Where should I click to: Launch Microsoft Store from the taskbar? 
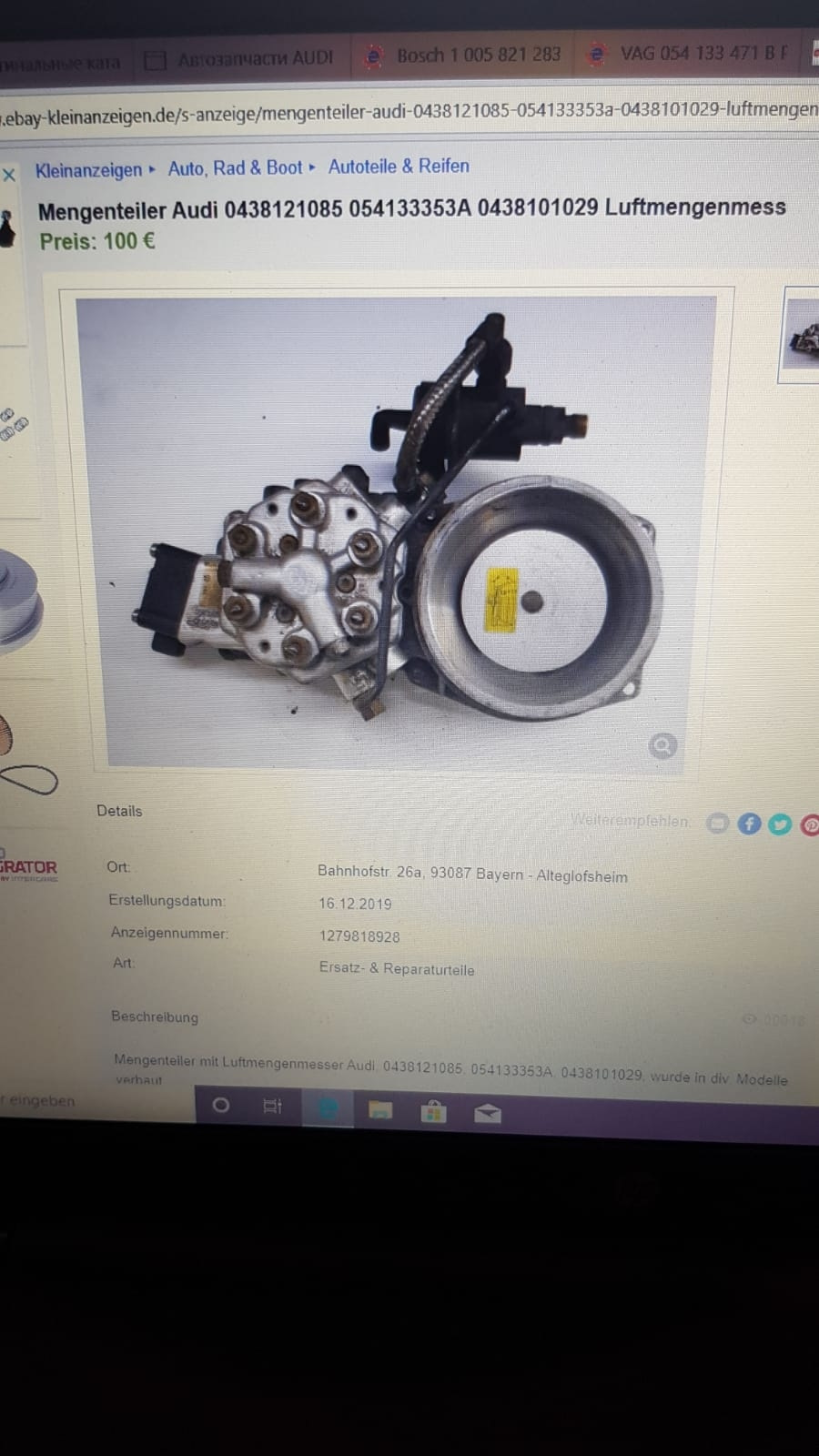[433, 1111]
